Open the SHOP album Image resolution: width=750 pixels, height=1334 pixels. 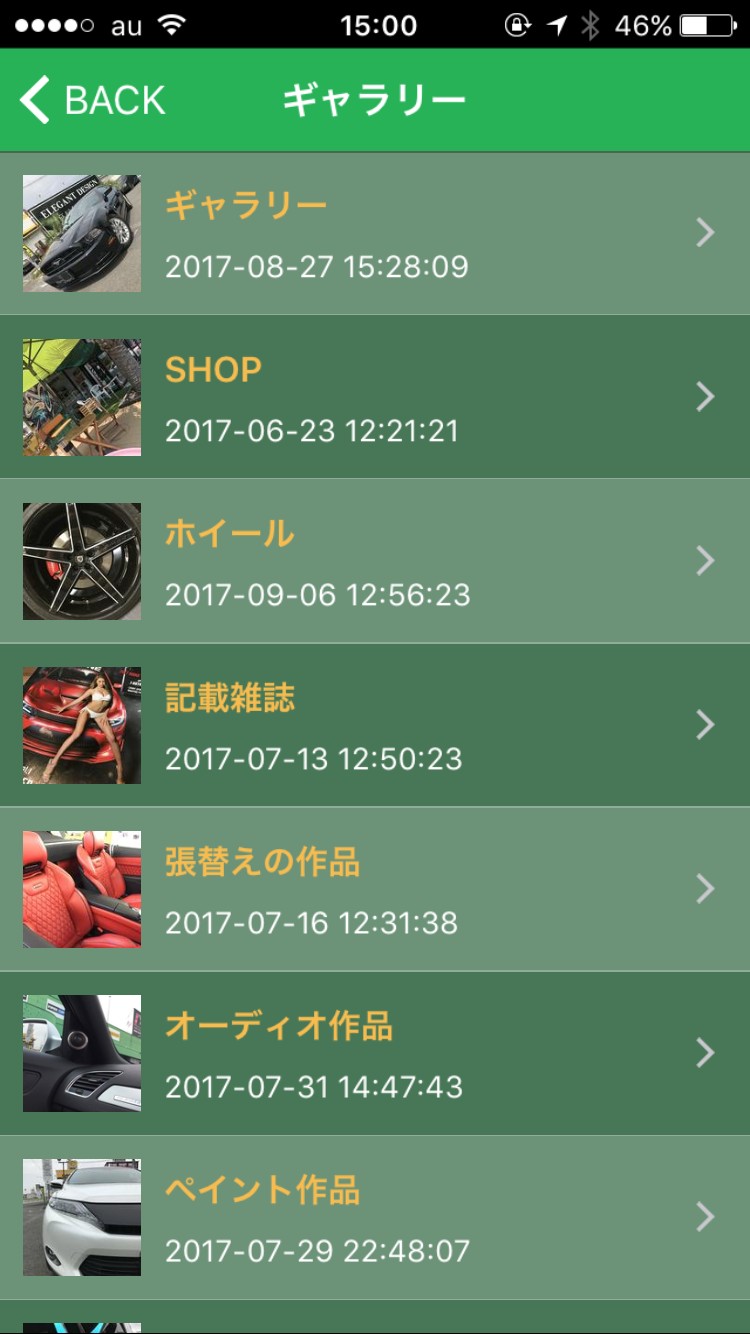(374, 398)
